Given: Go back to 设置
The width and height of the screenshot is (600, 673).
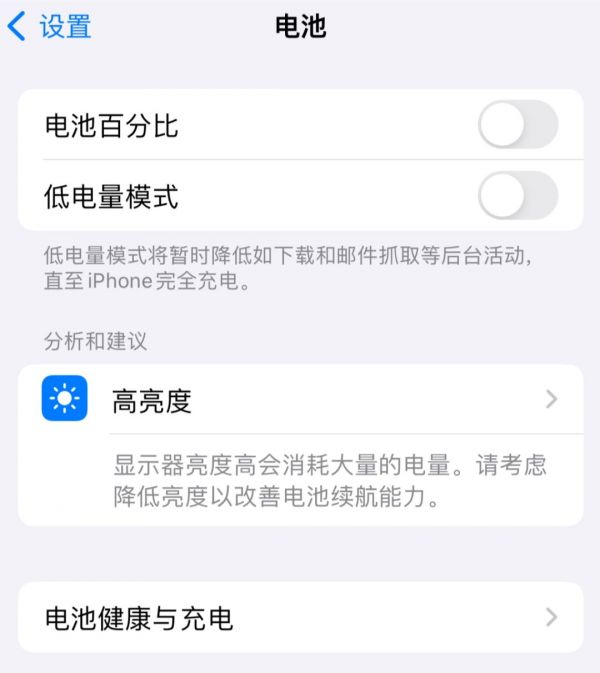Looking at the screenshot, I should (x=50, y=27).
